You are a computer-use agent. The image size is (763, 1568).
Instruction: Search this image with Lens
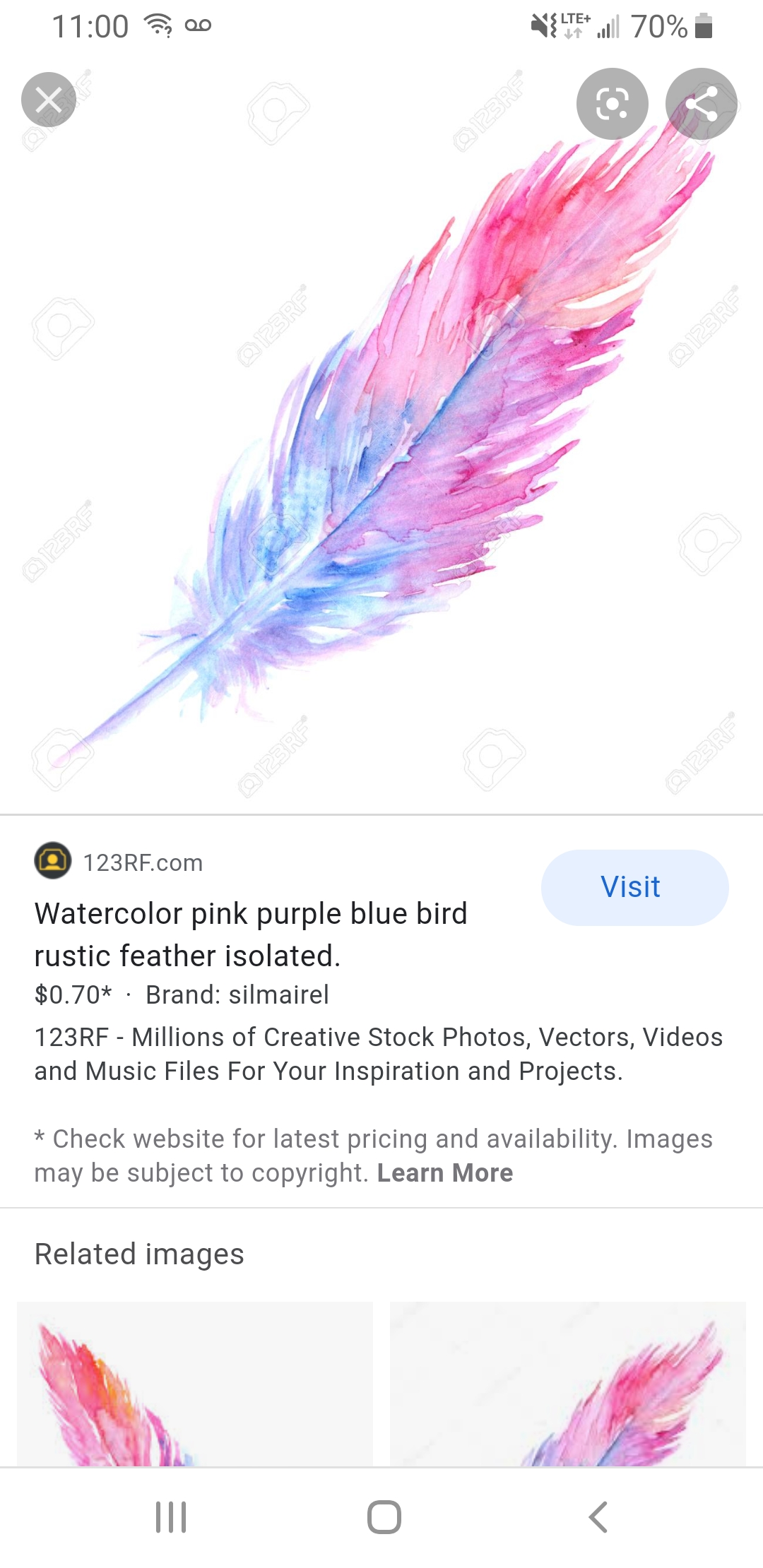tap(612, 105)
